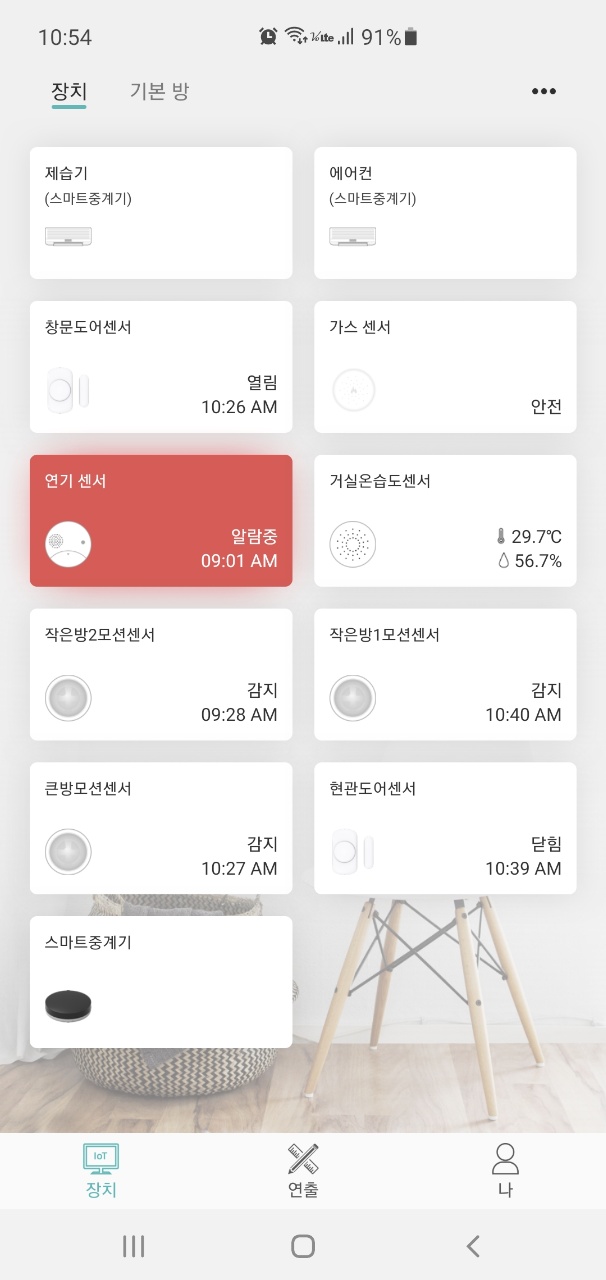
Task: Open recent apps from the navigation bar
Action: 133,1246
